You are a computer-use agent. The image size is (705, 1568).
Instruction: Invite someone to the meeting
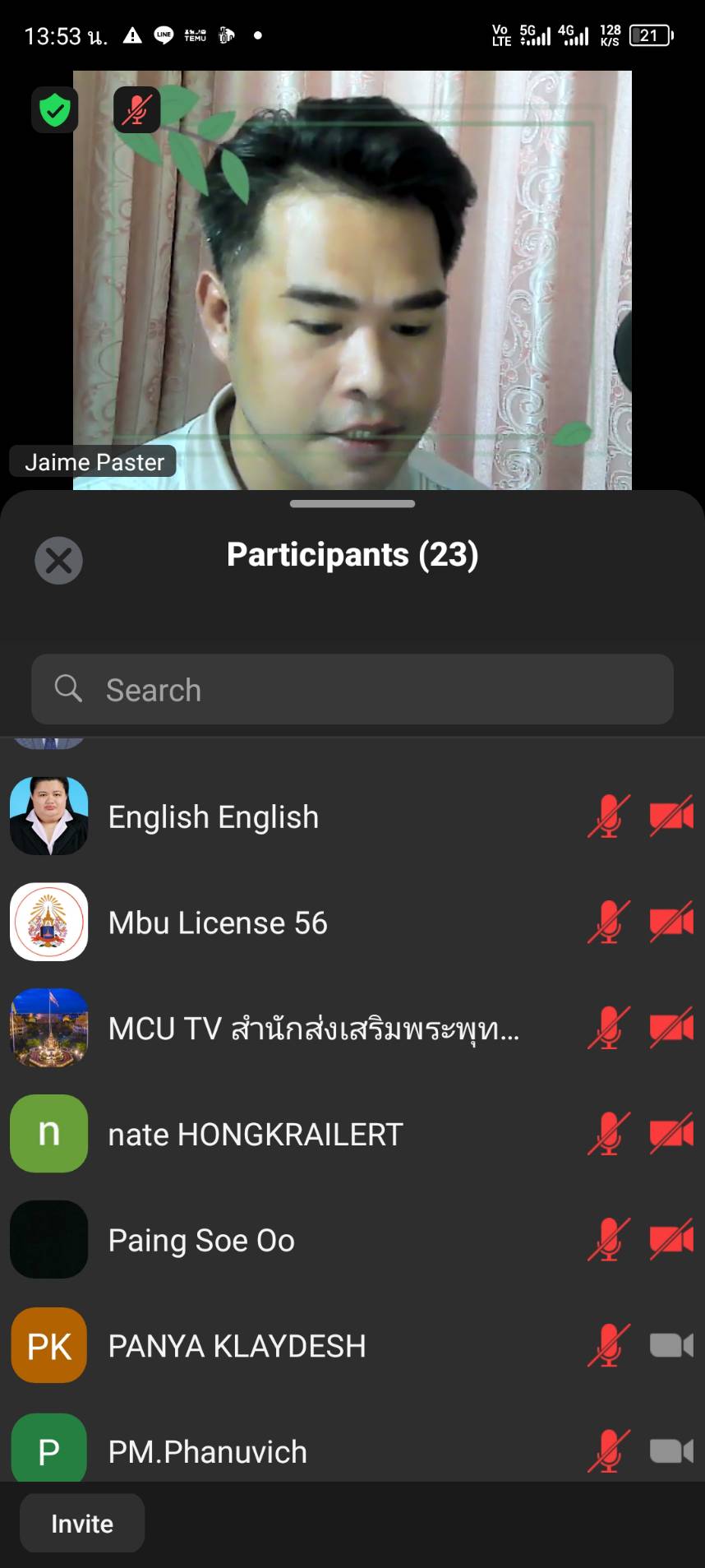click(82, 1523)
